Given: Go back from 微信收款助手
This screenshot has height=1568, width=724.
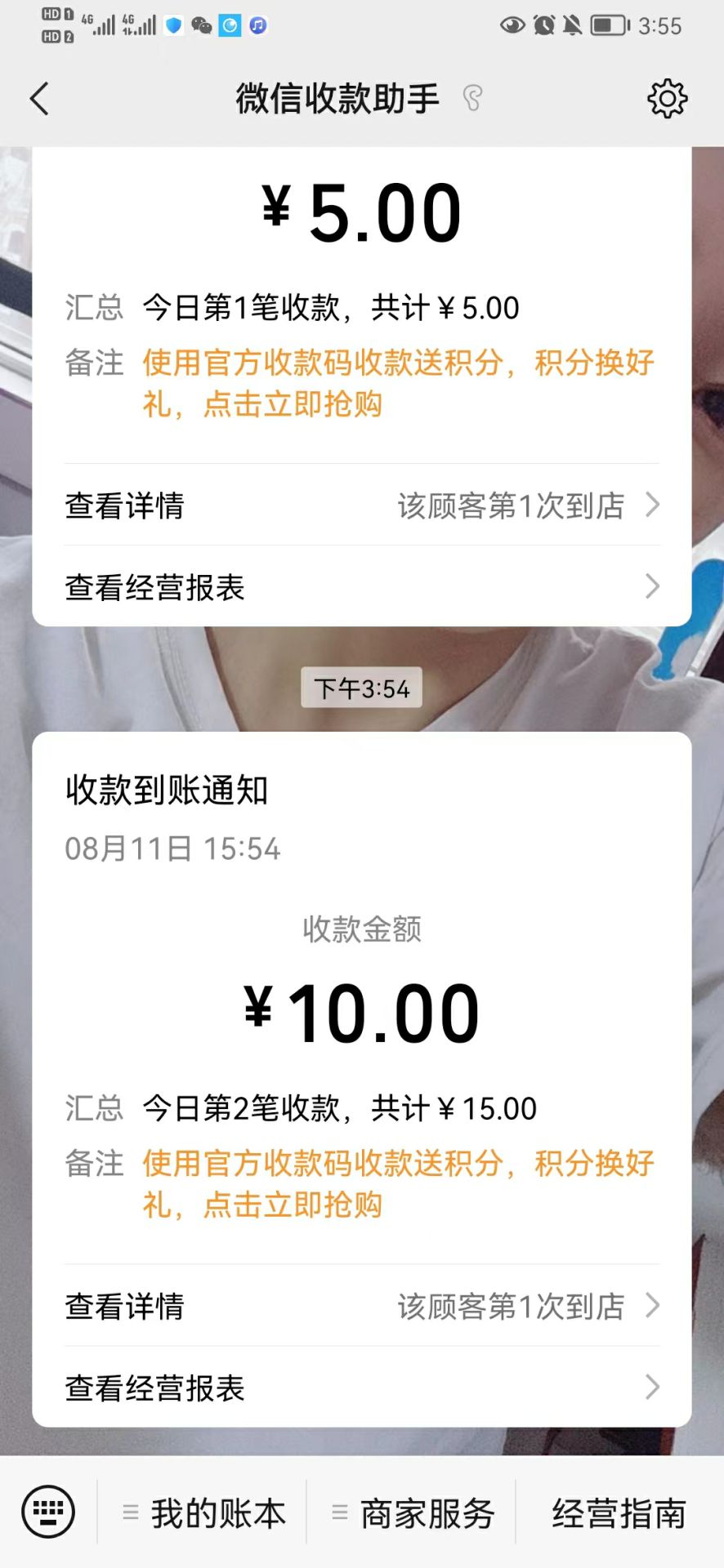Looking at the screenshot, I should pos(39,99).
